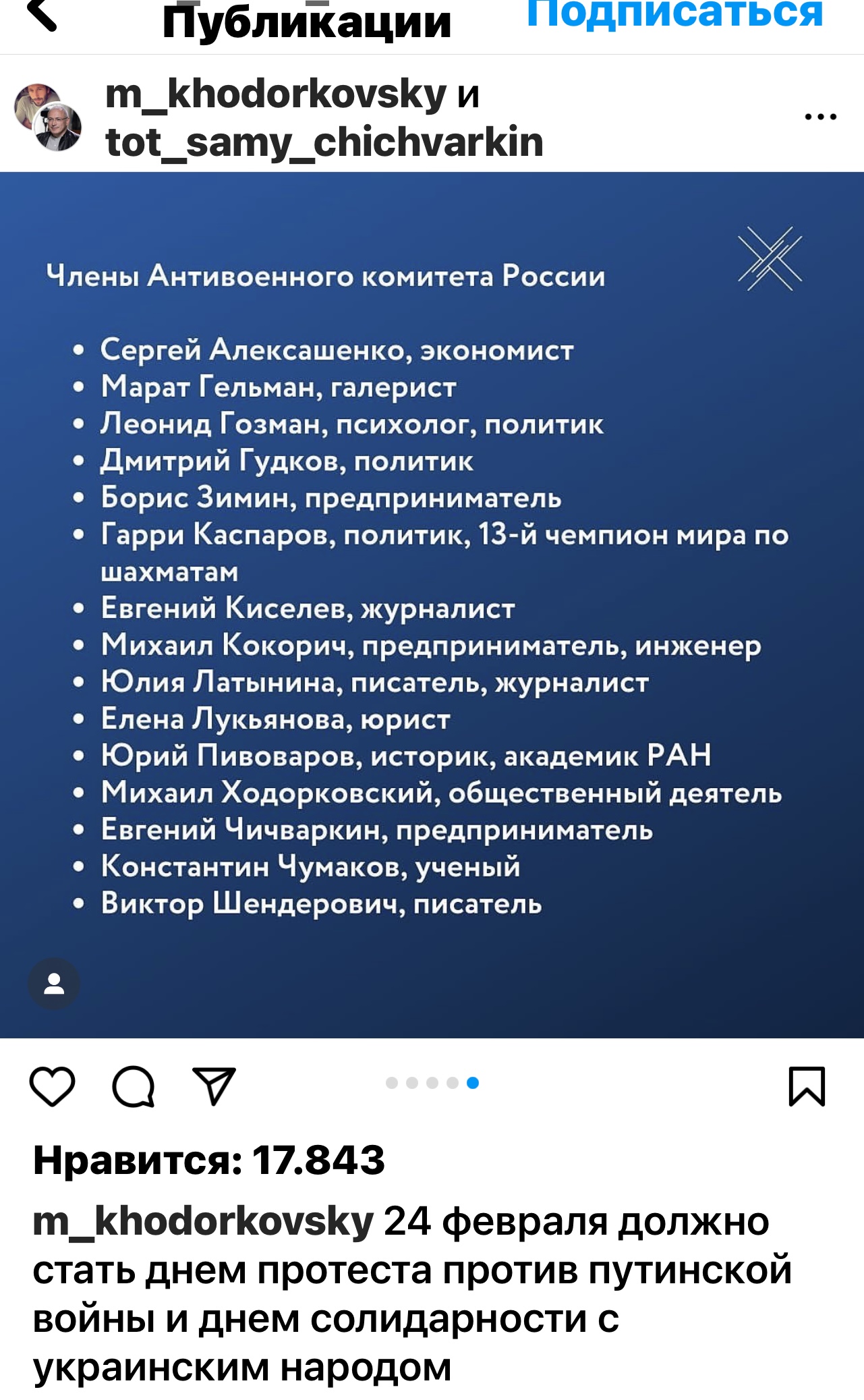Open m_khodorkovsky username in the caption

[203, 1222]
